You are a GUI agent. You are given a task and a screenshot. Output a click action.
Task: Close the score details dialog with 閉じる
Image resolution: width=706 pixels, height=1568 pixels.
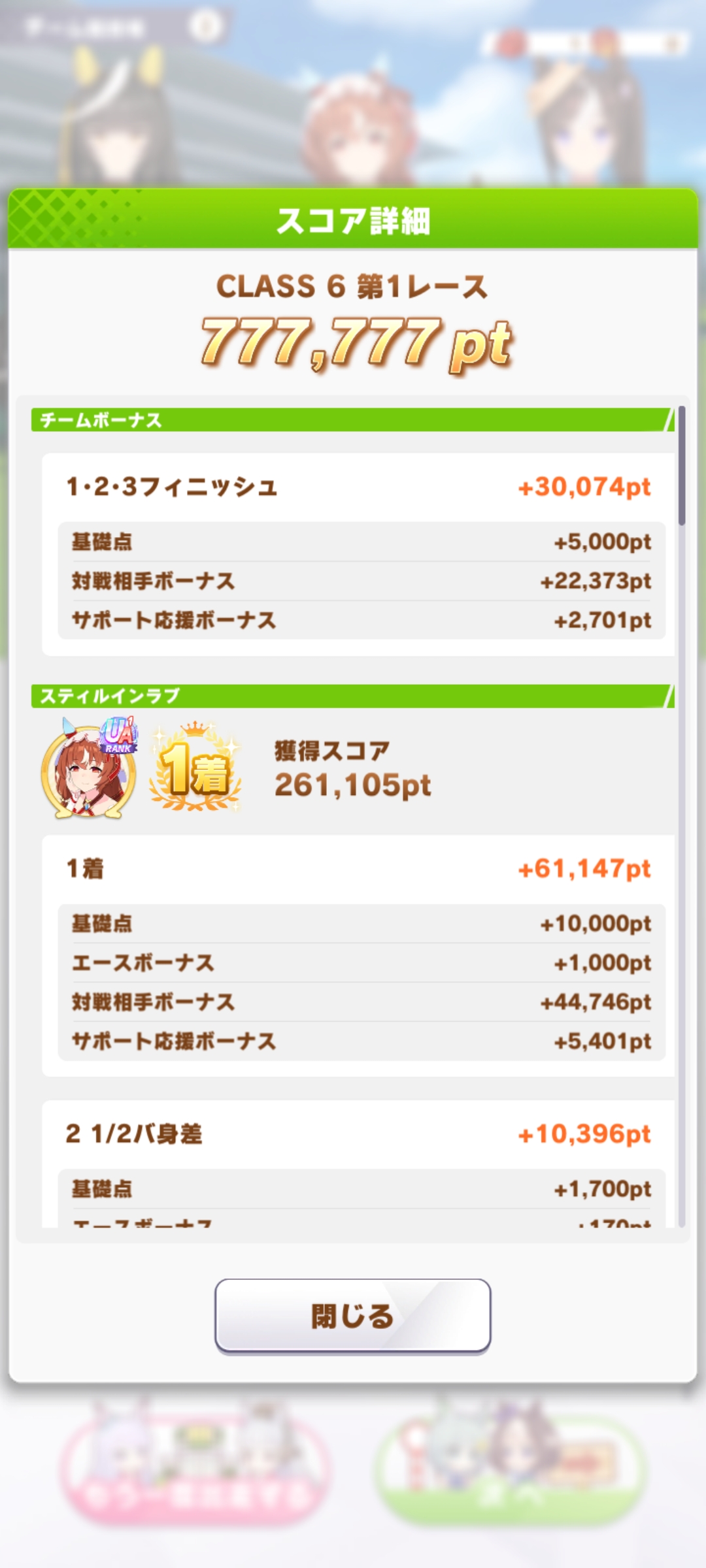tap(352, 1315)
